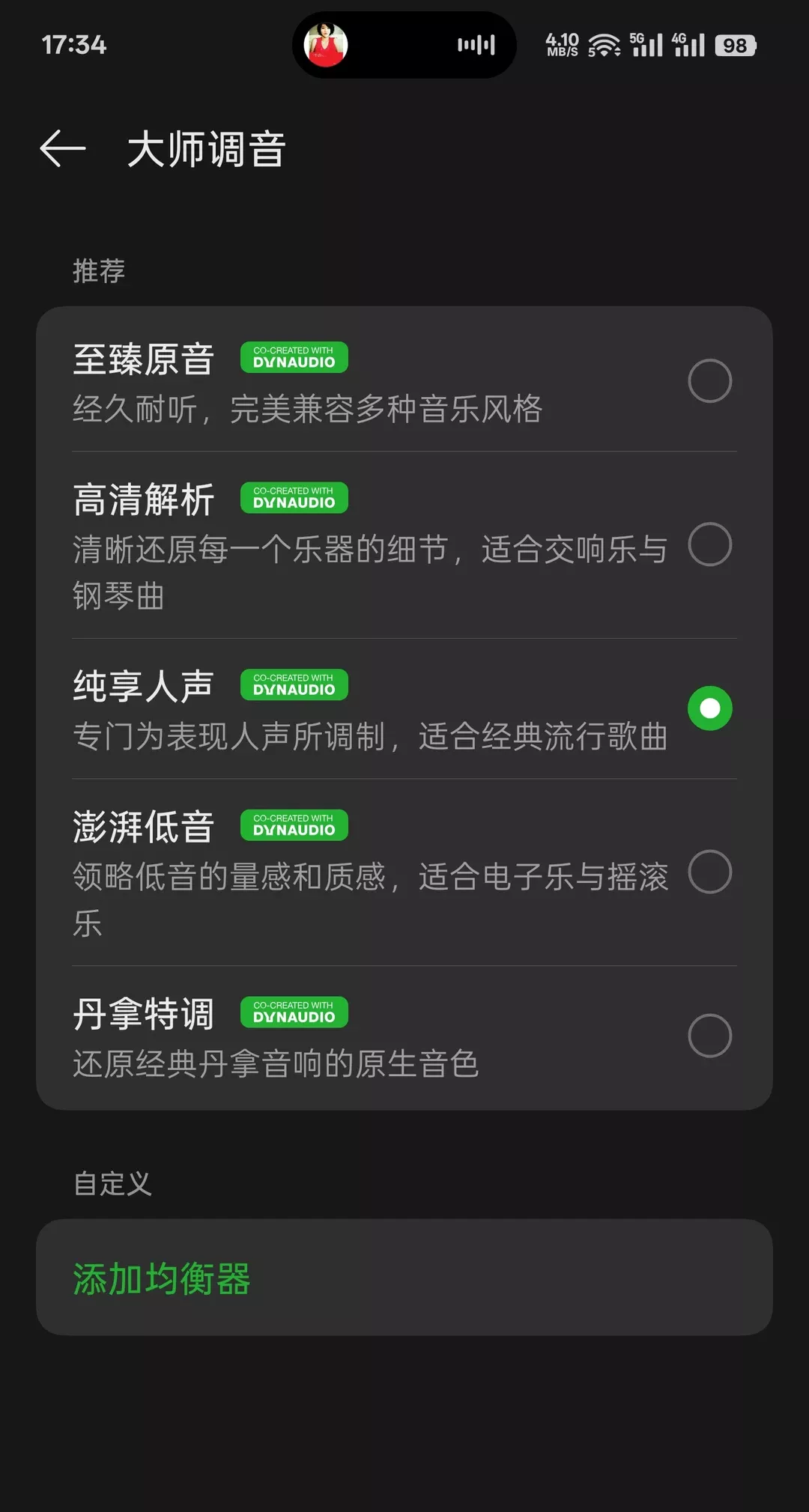Tap the back arrow at top left

click(63, 149)
